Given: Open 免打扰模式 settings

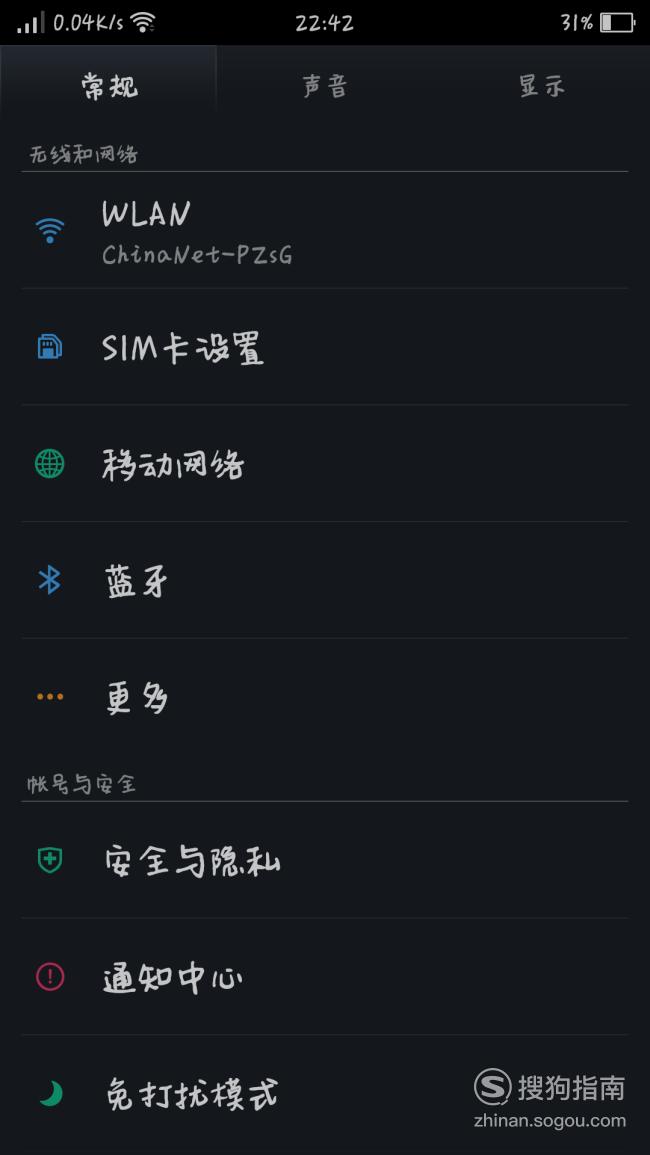Looking at the screenshot, I should click(325, 1094).
